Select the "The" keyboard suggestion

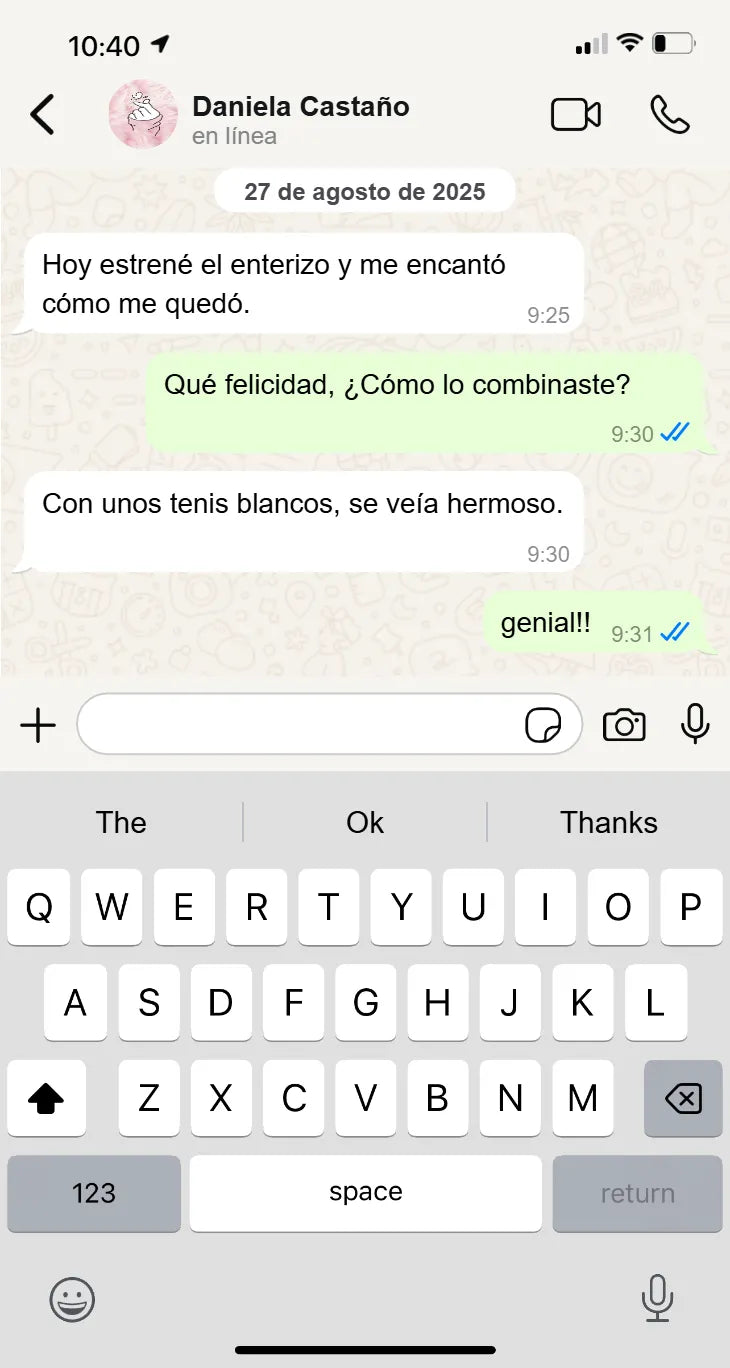pos(121,823)
